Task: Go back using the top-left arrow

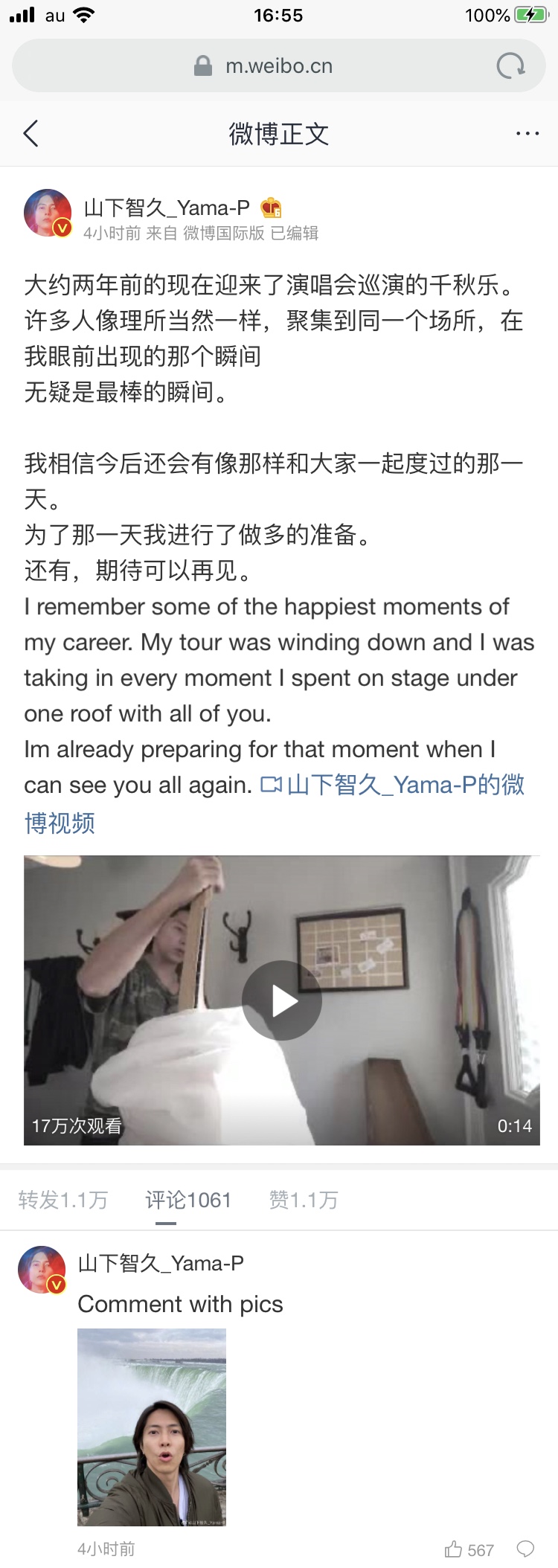Action: pos(31,134)
